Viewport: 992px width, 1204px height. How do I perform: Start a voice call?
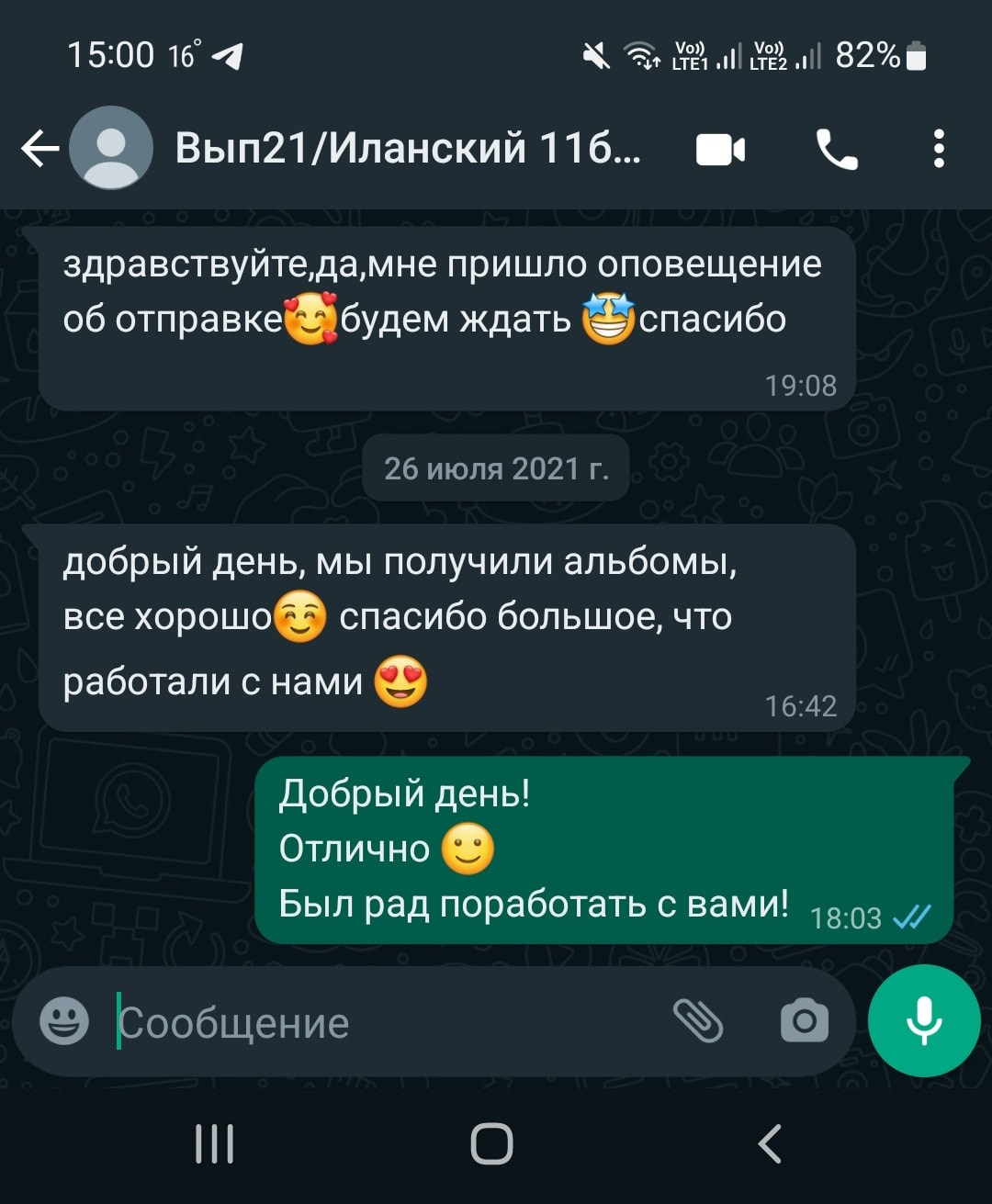837,150
